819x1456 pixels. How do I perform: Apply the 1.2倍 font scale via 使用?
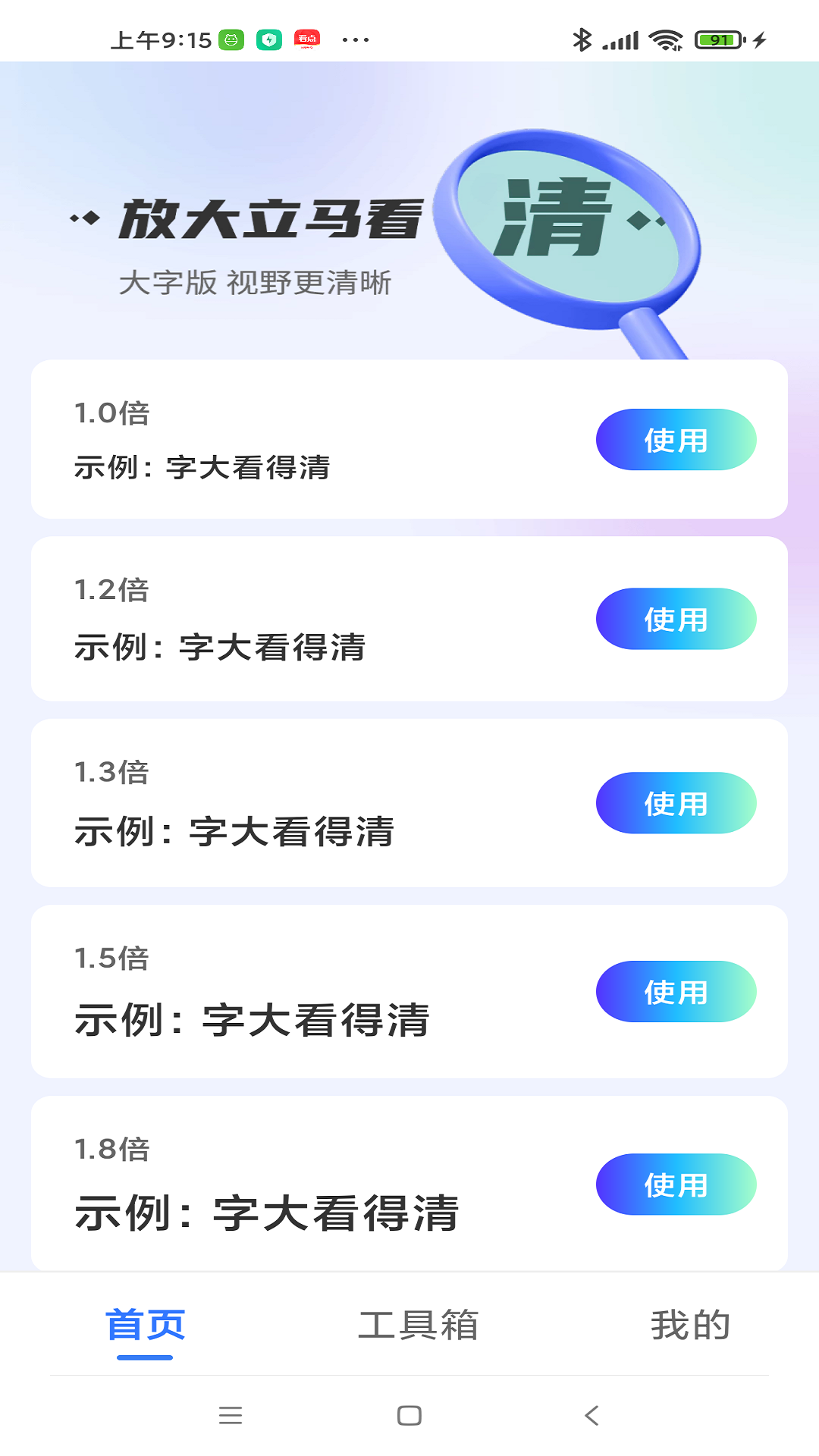(676, 619)
